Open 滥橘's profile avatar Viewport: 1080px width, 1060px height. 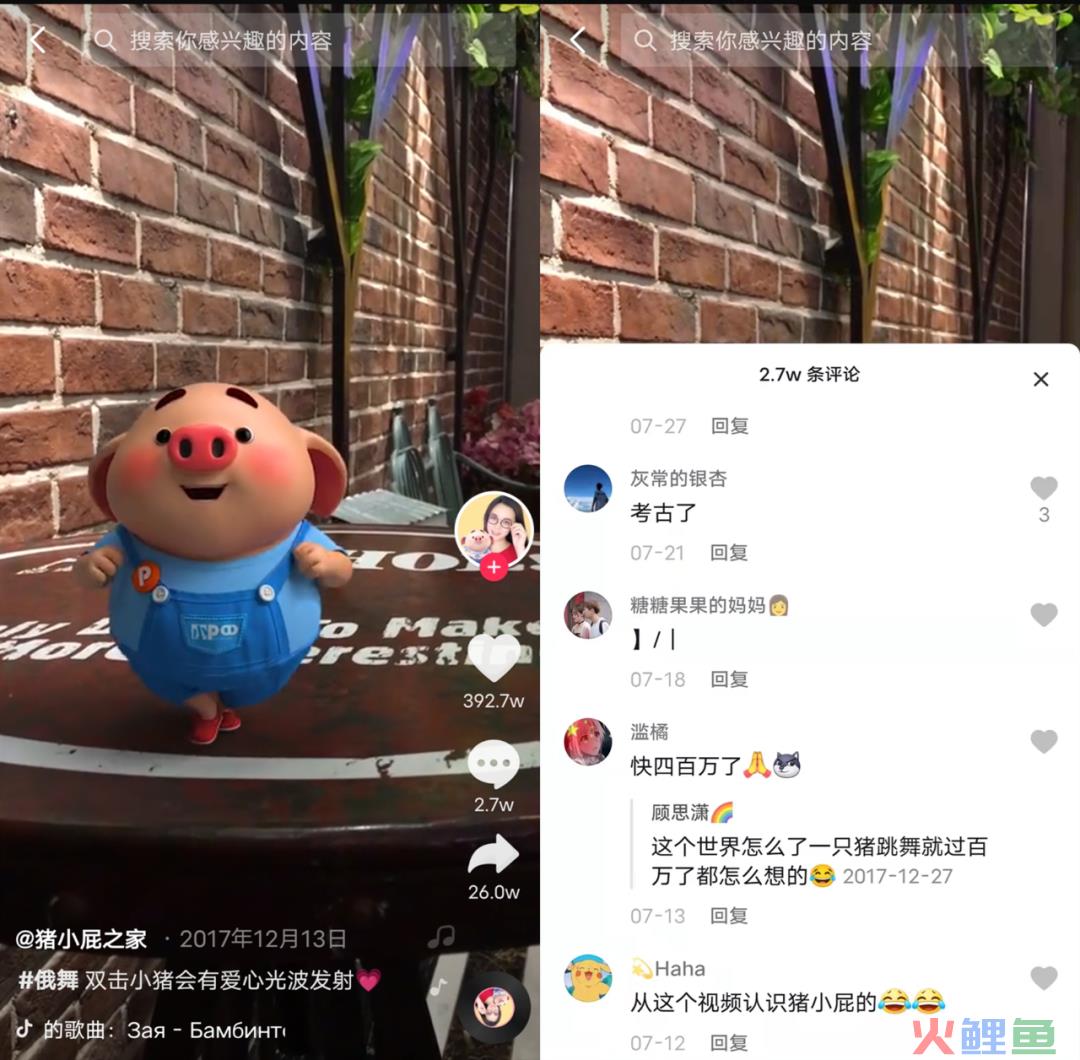[x=588, y=741]
